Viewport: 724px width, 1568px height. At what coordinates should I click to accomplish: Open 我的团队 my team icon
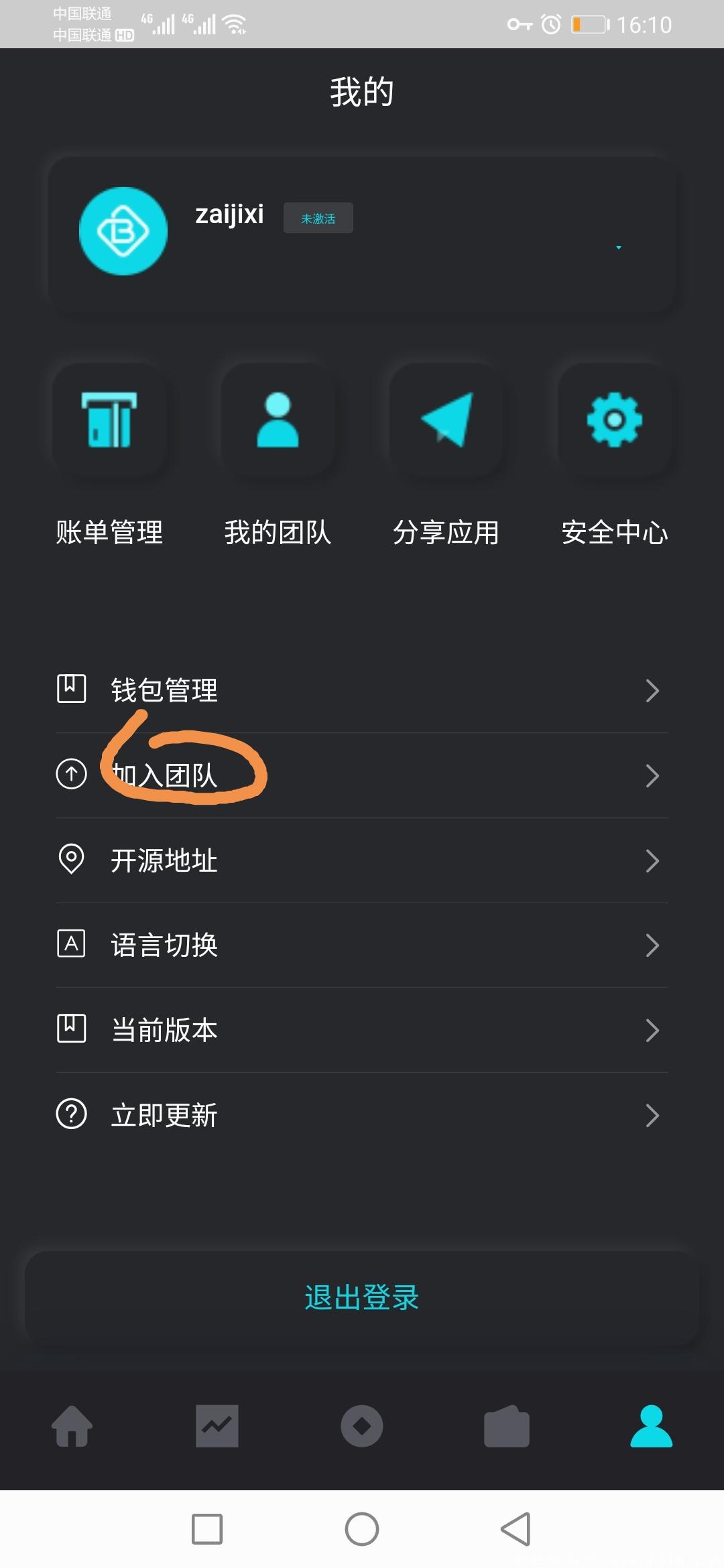pyautogui.click(x=278, y=420)
